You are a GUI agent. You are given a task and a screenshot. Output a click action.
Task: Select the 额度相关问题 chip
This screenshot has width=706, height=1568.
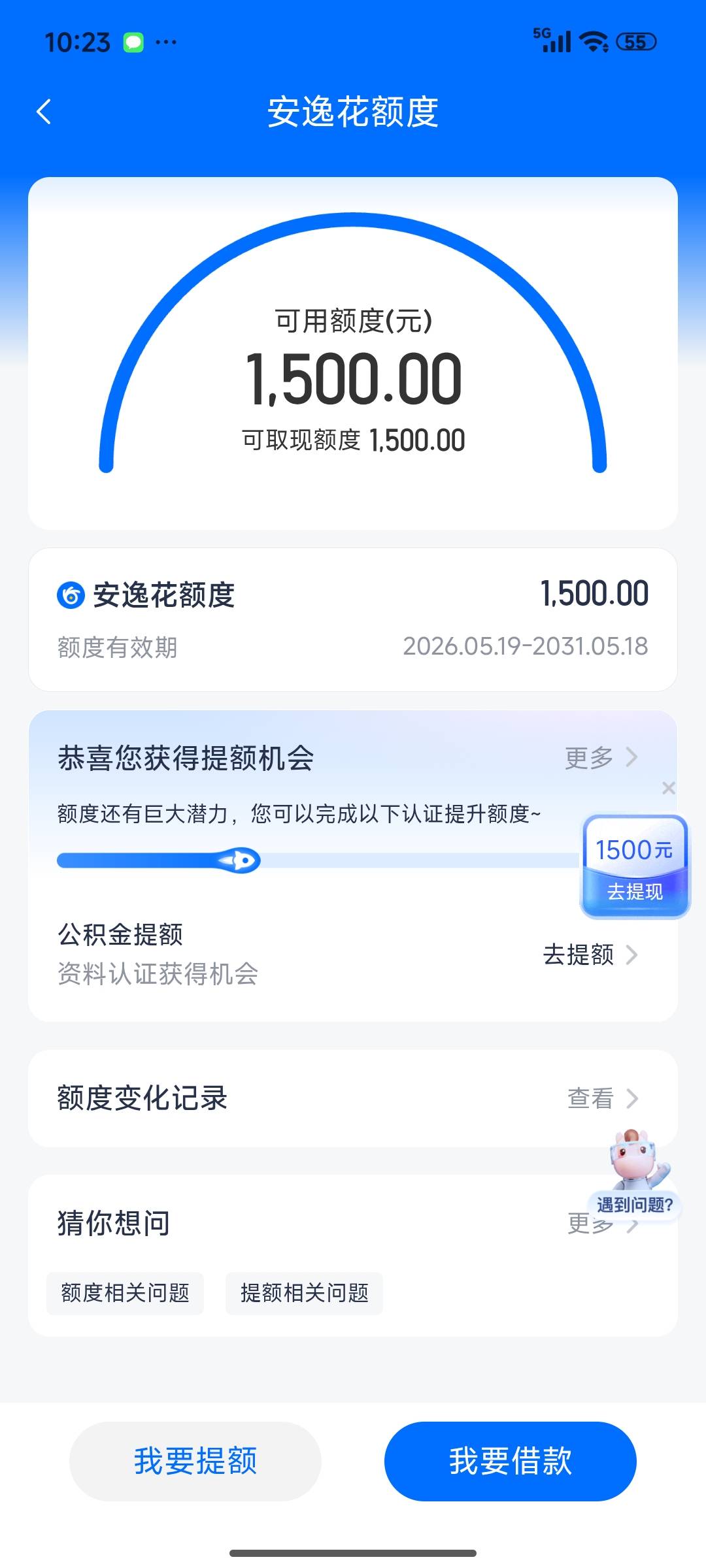click(125, 1293)
